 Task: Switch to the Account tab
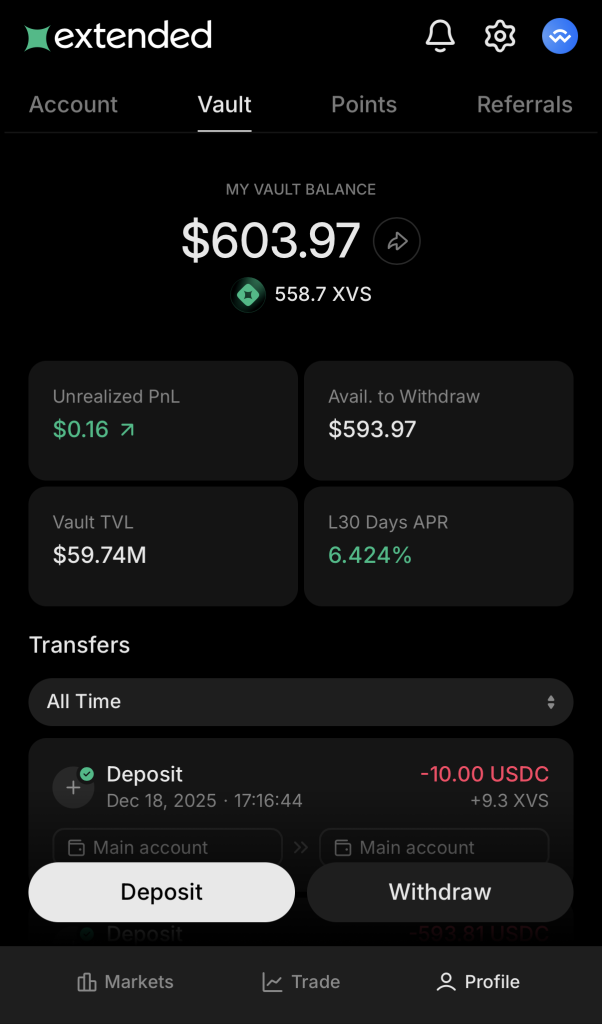point(73,105)
